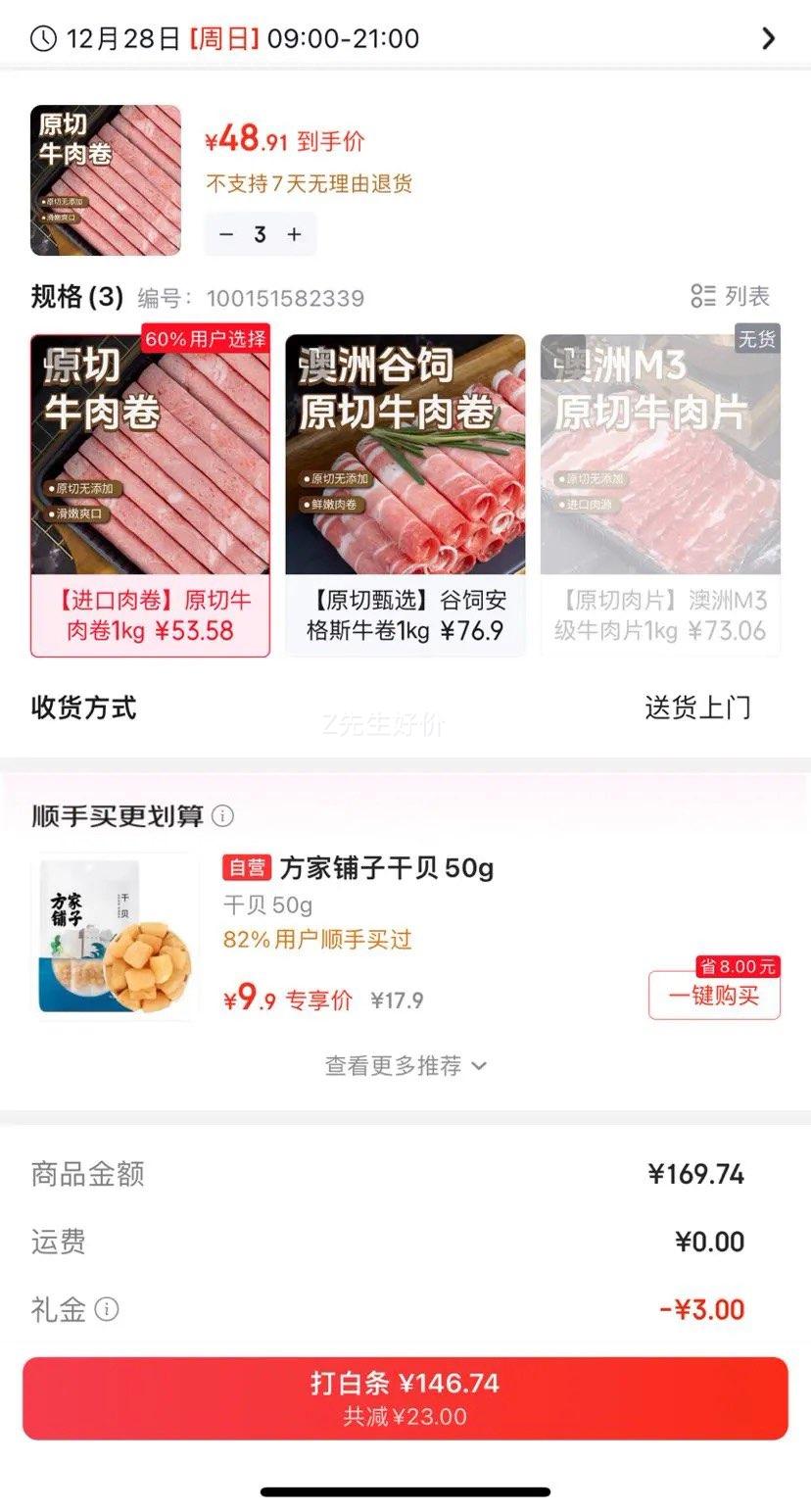The width and height of the screenshot is (811, 1512).
Task: Open the 原切牛肉卷 product image
Action: [106, 180]
